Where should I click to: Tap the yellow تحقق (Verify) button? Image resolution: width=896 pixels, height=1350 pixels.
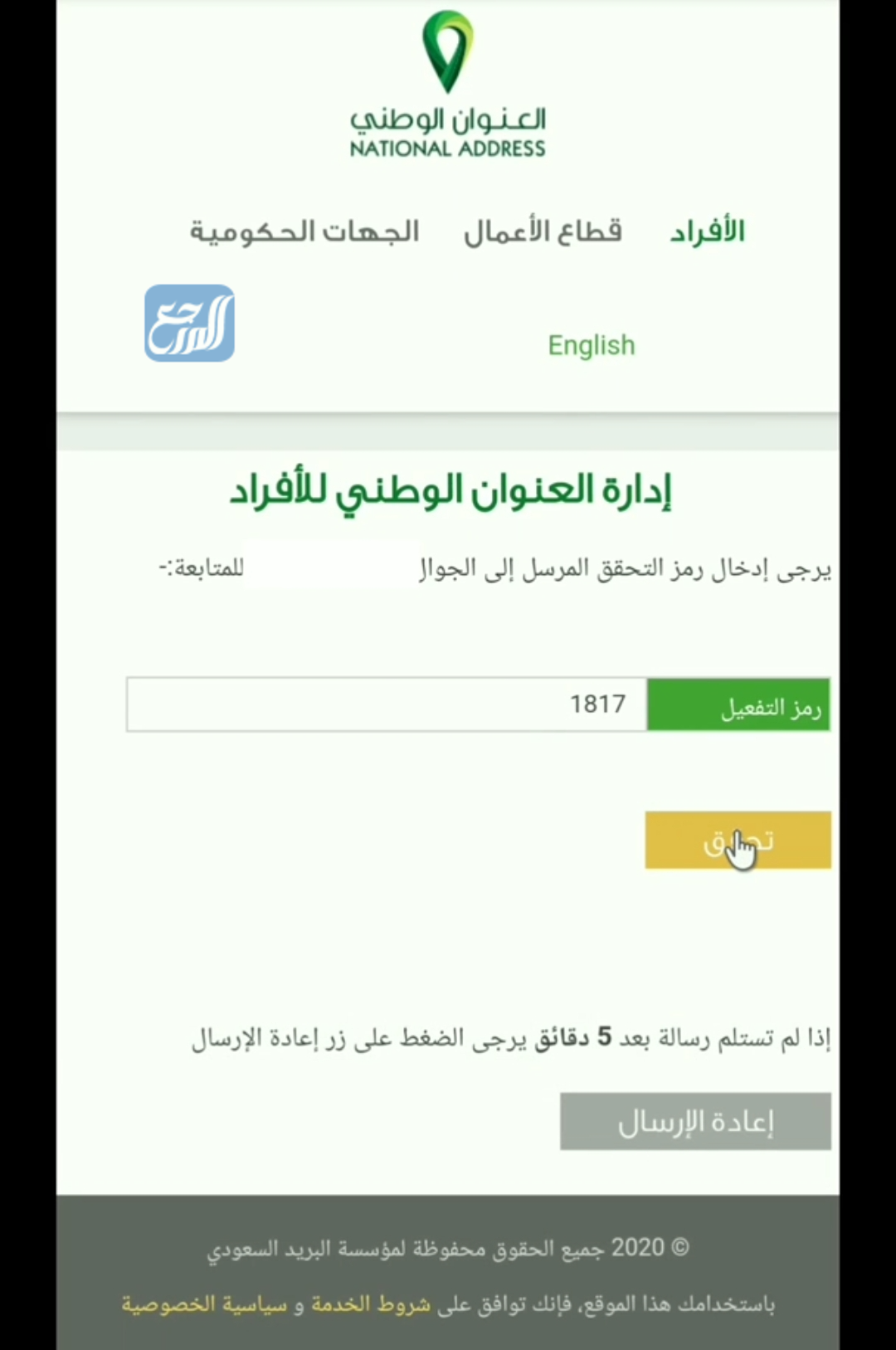point(738,840)
